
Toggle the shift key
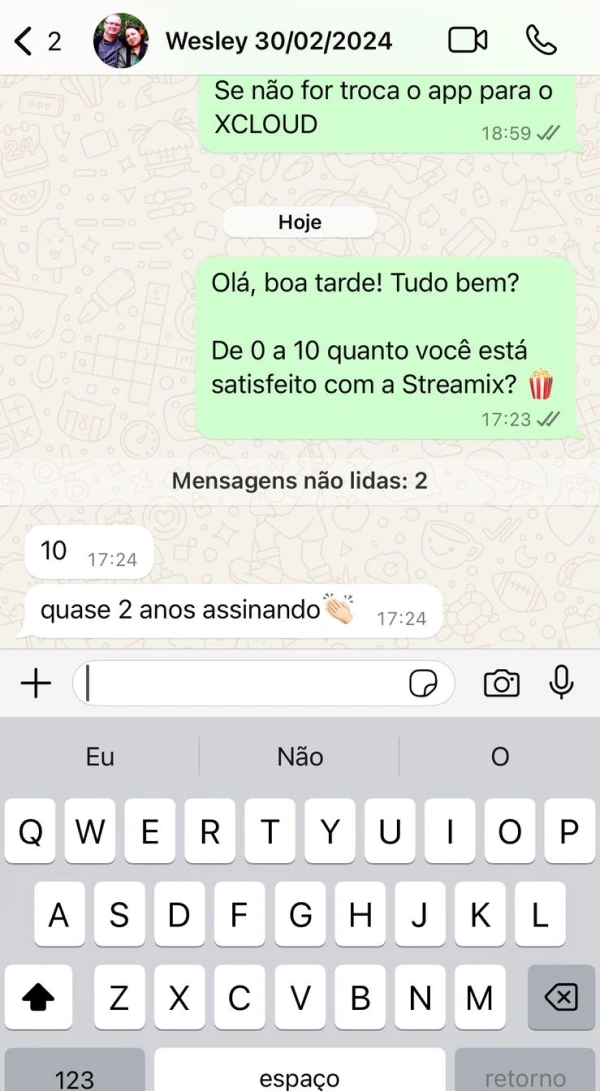pos(38,997)
